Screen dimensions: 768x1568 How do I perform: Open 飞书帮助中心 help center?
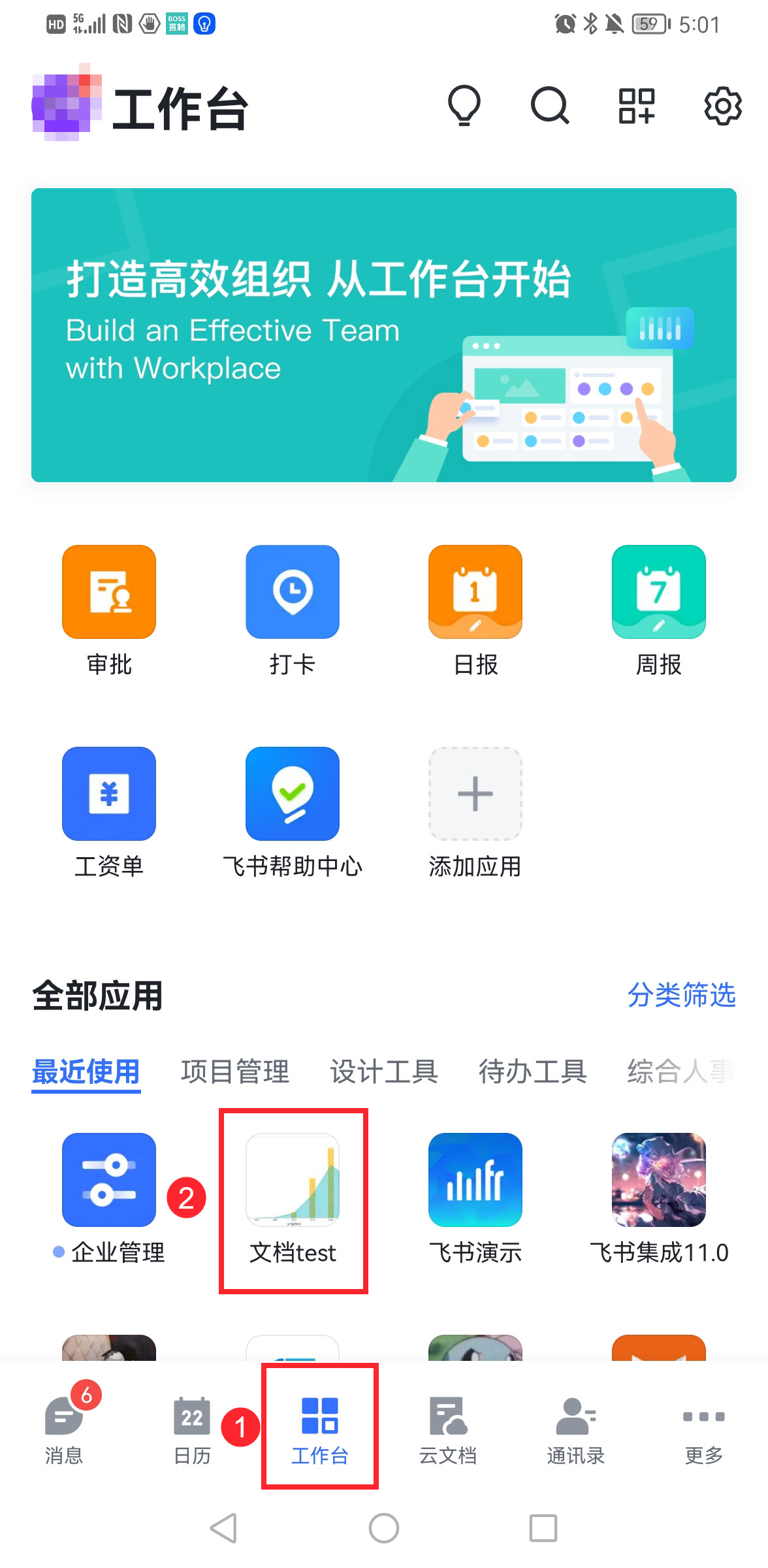(x=293, y=794)
